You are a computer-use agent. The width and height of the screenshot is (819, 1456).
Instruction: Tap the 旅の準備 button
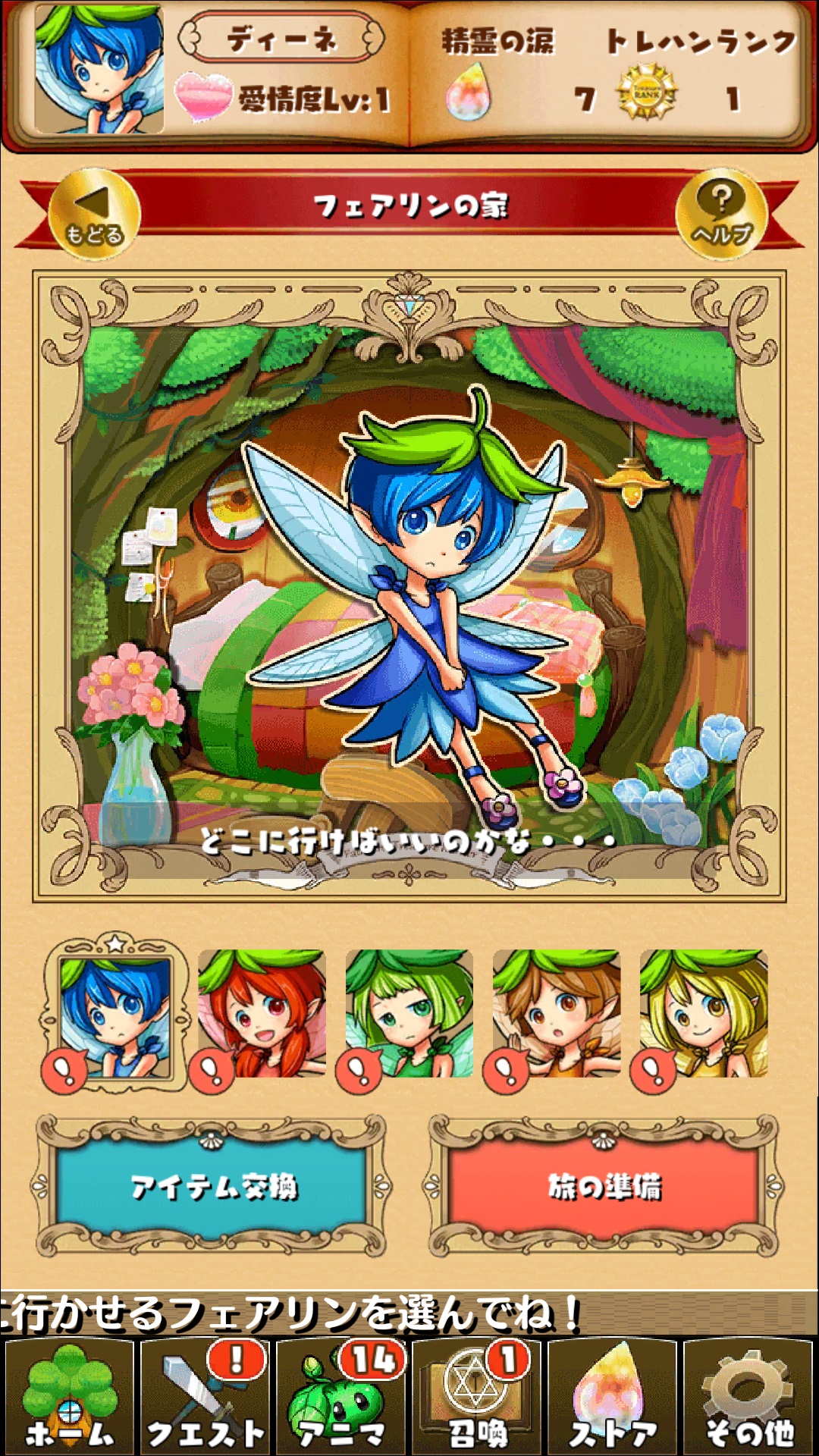[x=604, y=1186]
